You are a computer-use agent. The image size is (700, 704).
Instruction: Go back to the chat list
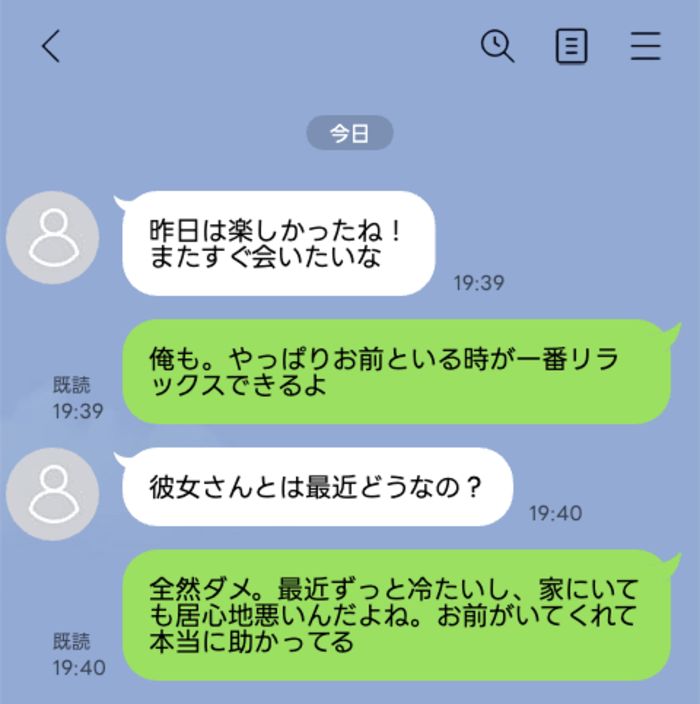pyautogui.click(x=51, y=46)
